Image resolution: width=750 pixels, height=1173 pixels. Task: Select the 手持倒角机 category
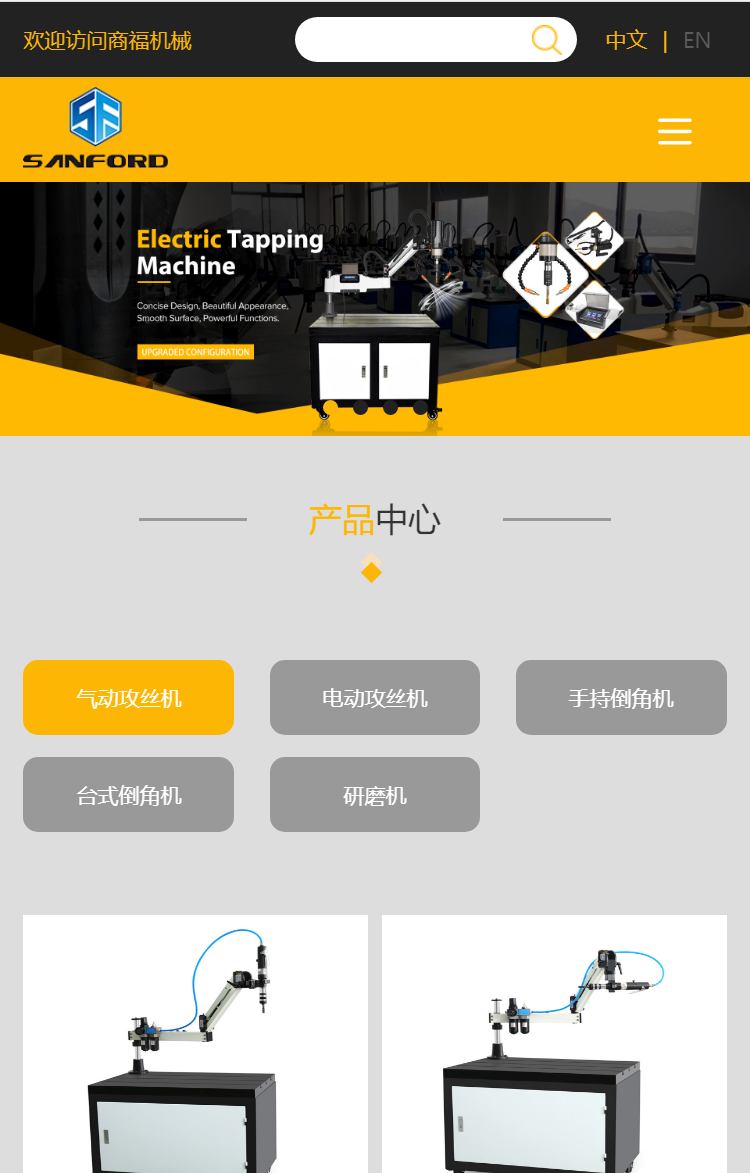point(621,698)
